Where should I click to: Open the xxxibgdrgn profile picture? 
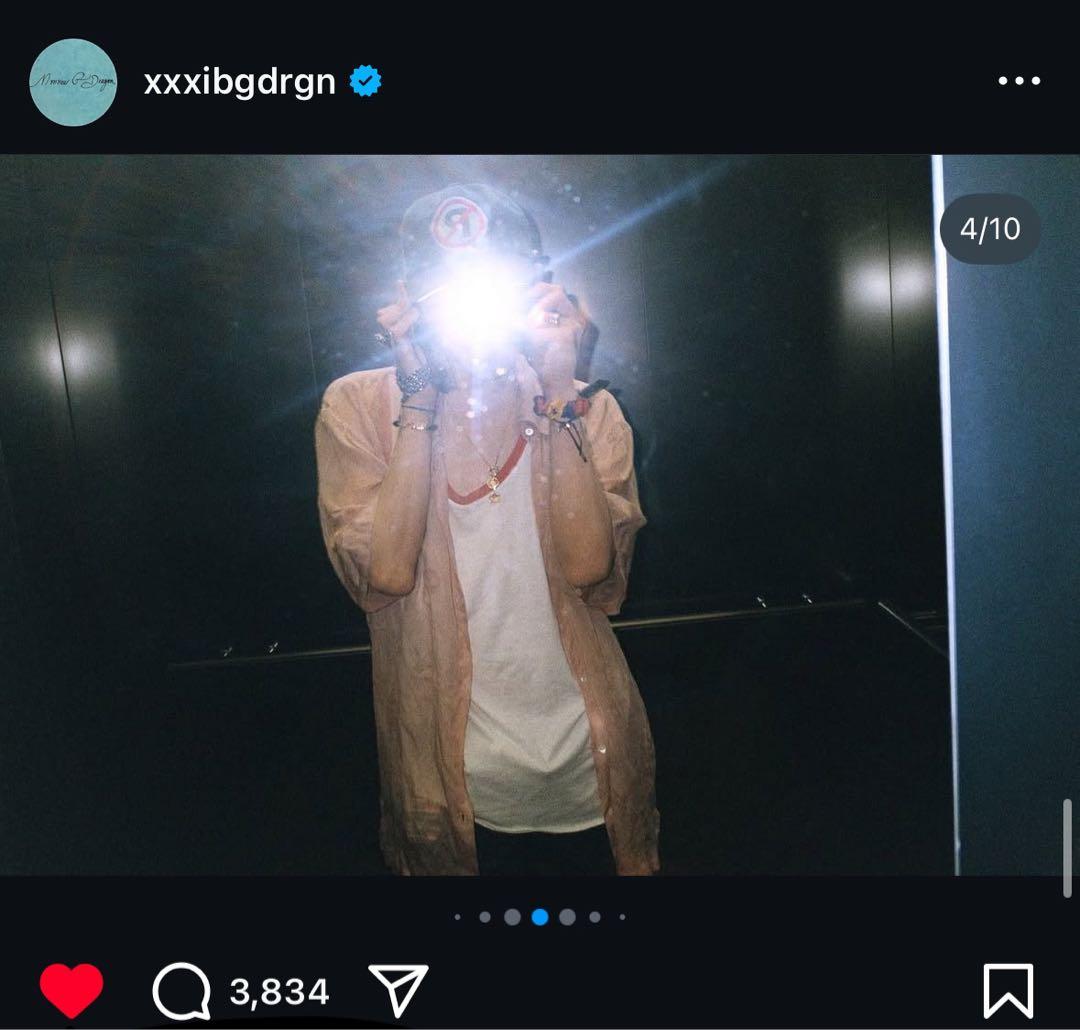tap(73, 82)
